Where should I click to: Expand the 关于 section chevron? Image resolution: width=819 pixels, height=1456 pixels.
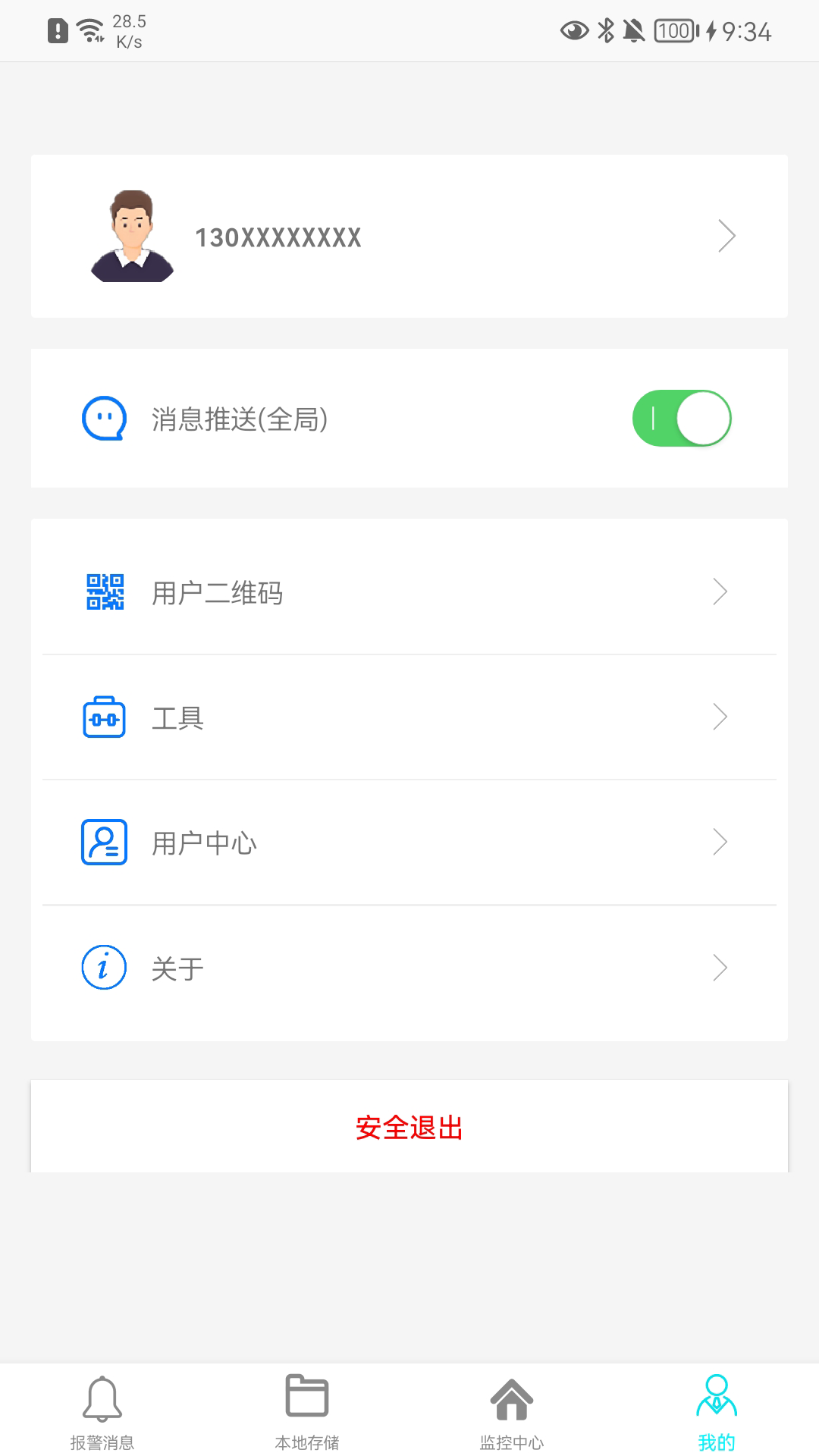coord(719,966)
